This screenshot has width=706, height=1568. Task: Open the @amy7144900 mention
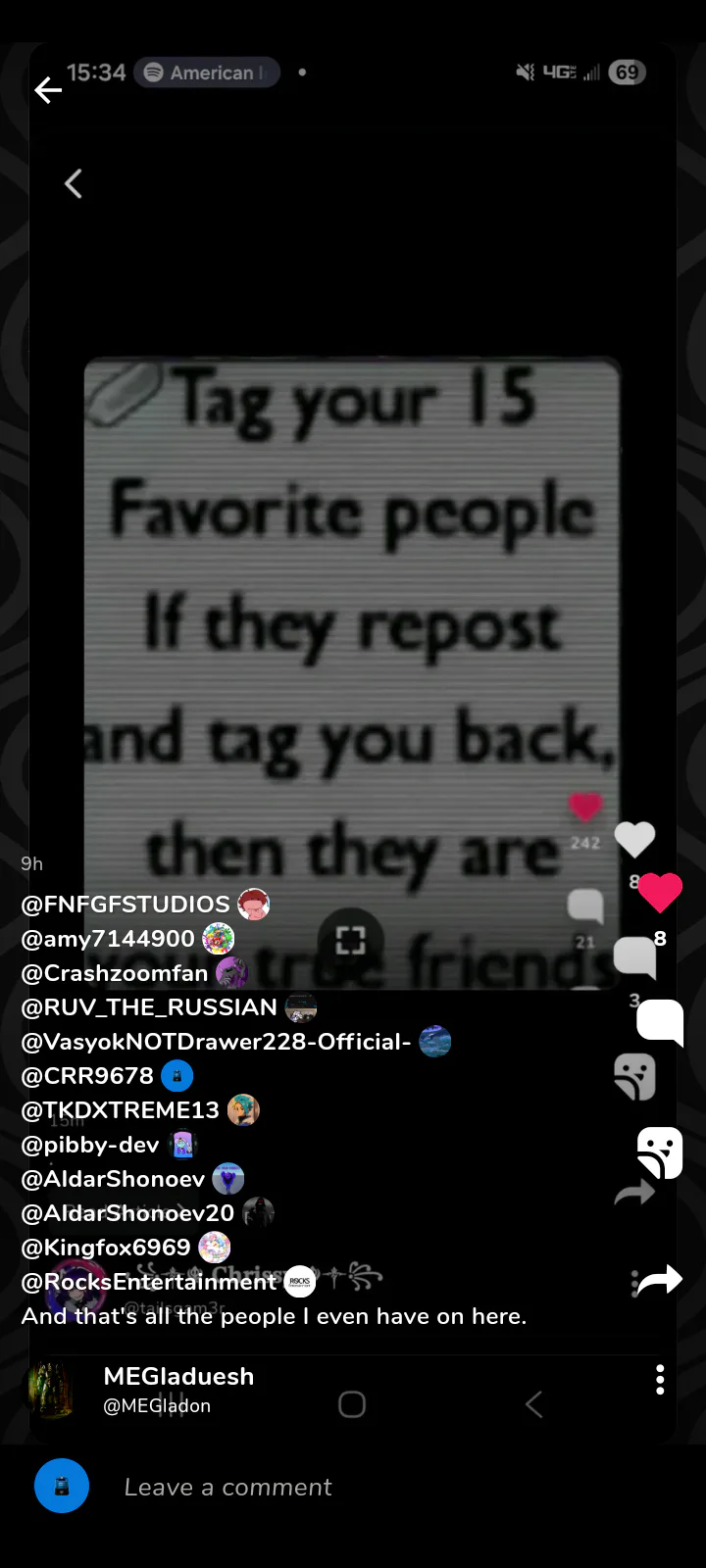pyautogui.click(x=108, y=939)
